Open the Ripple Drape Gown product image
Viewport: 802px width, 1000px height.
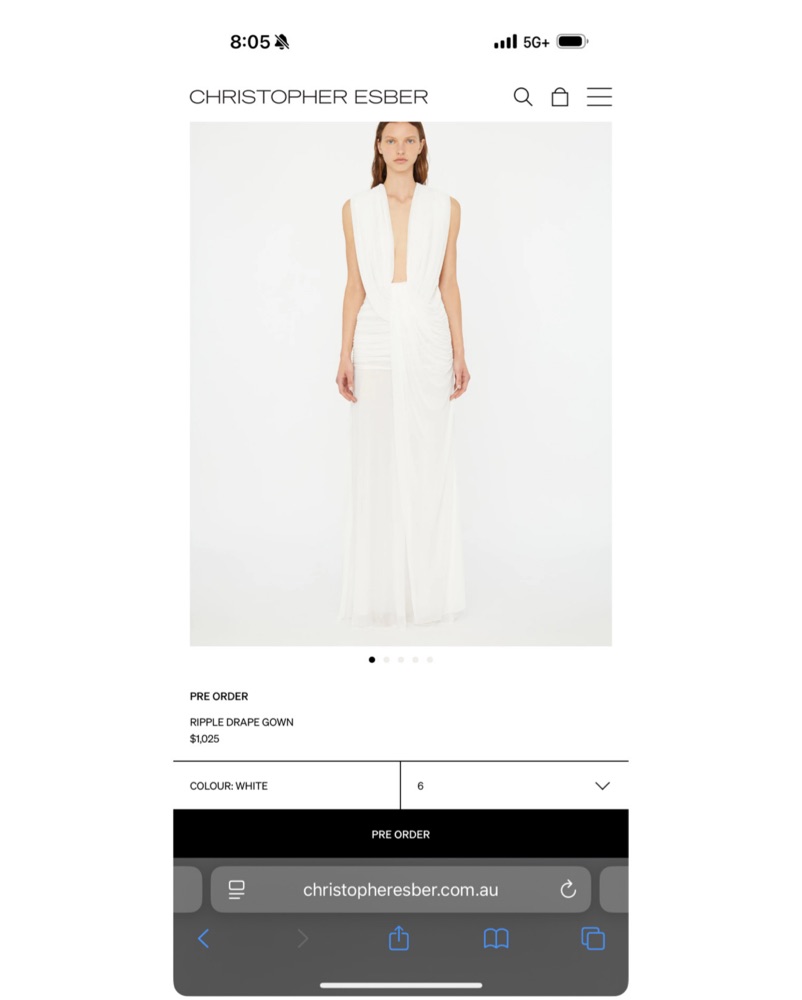[400, 384]
